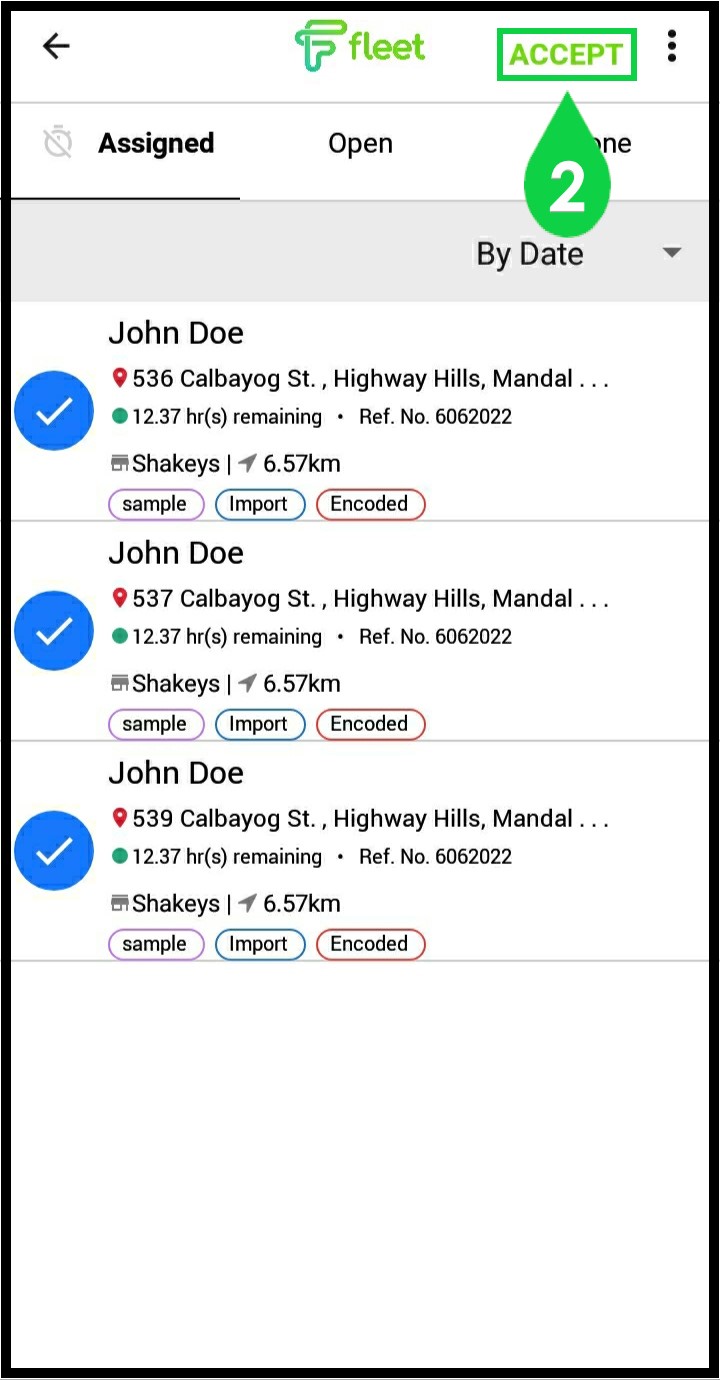Switch to the Assigned tab
The height and width of the screenshot is (1380, 720).
pos(127,144)
